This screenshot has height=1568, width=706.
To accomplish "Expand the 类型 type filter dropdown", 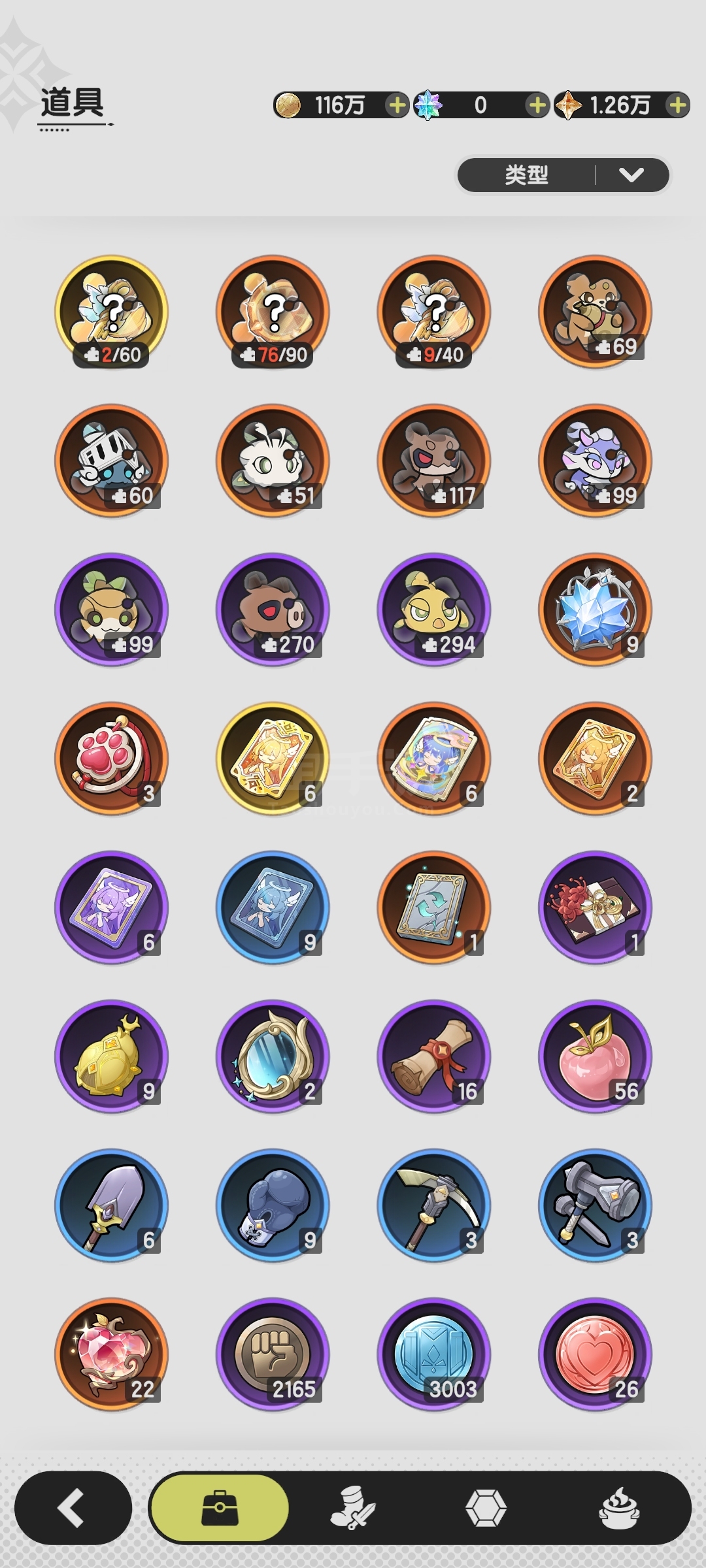I will [563, 175].
